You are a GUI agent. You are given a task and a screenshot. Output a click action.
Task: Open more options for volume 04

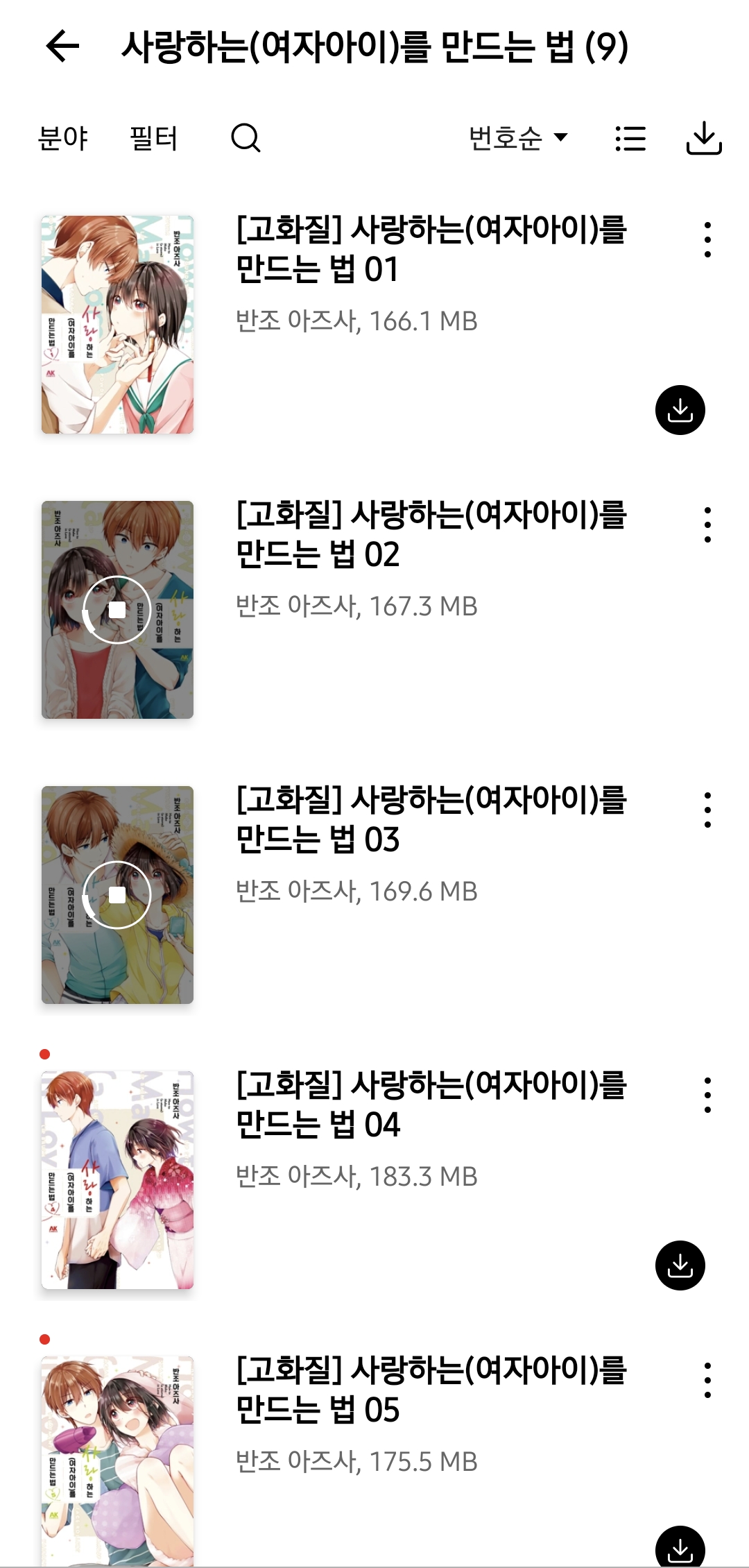pyautogui.click(x=707, y=1096)
